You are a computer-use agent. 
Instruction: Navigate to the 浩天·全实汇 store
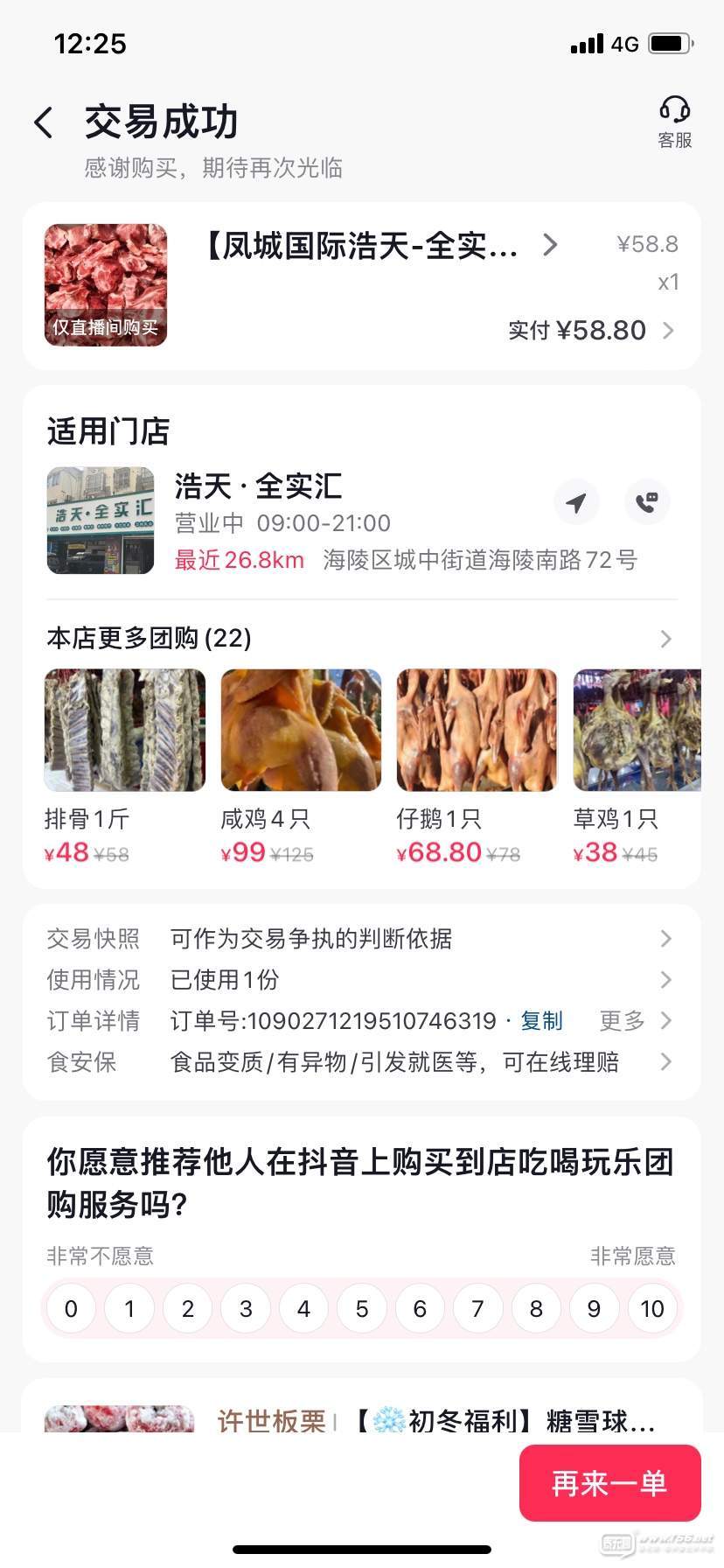pos(575,502)
